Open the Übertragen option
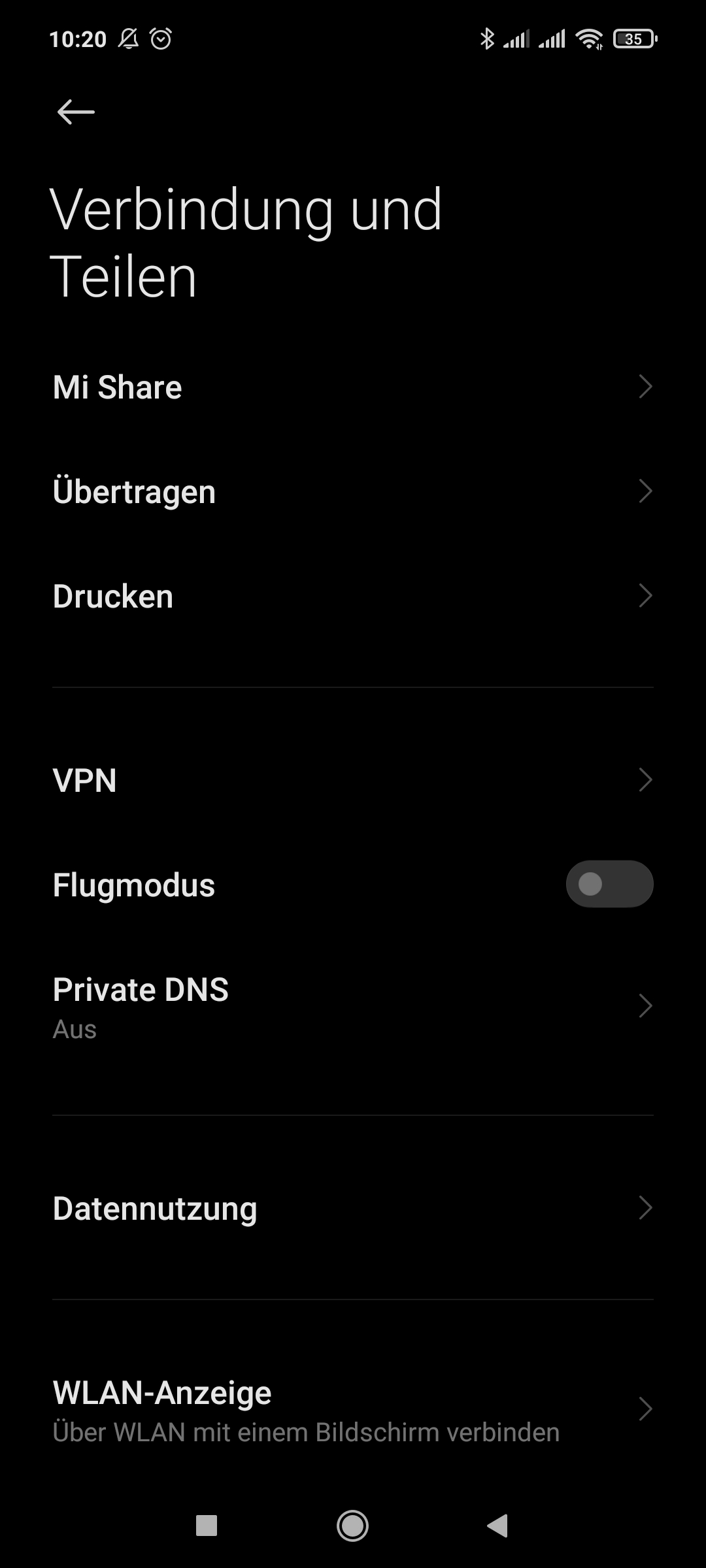Viewport: 706px width, 1568px height. 353,491
